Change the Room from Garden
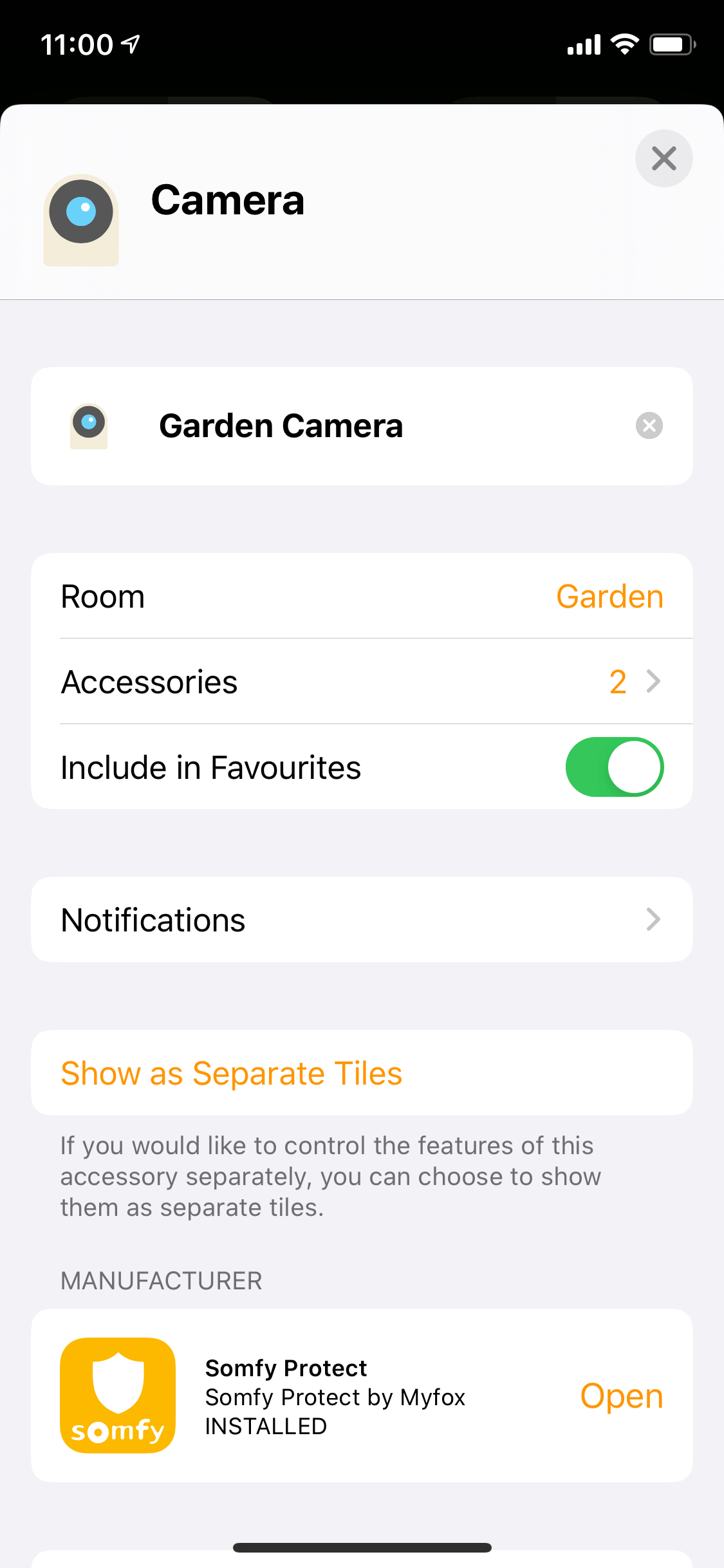This screenshot has width=724, height=1568. pyautogui.click(x=609, y=597)
